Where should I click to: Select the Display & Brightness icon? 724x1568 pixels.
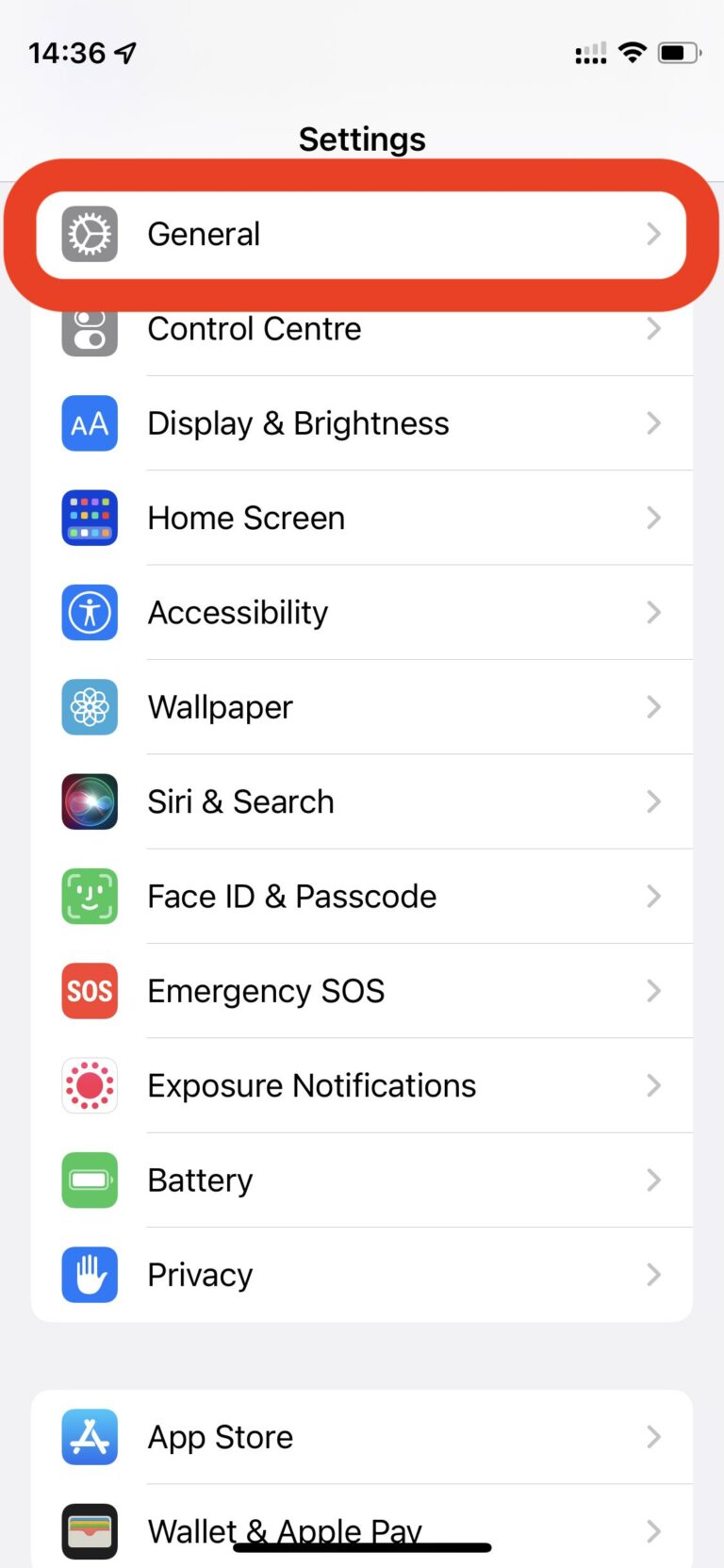(x=90, y=423)
